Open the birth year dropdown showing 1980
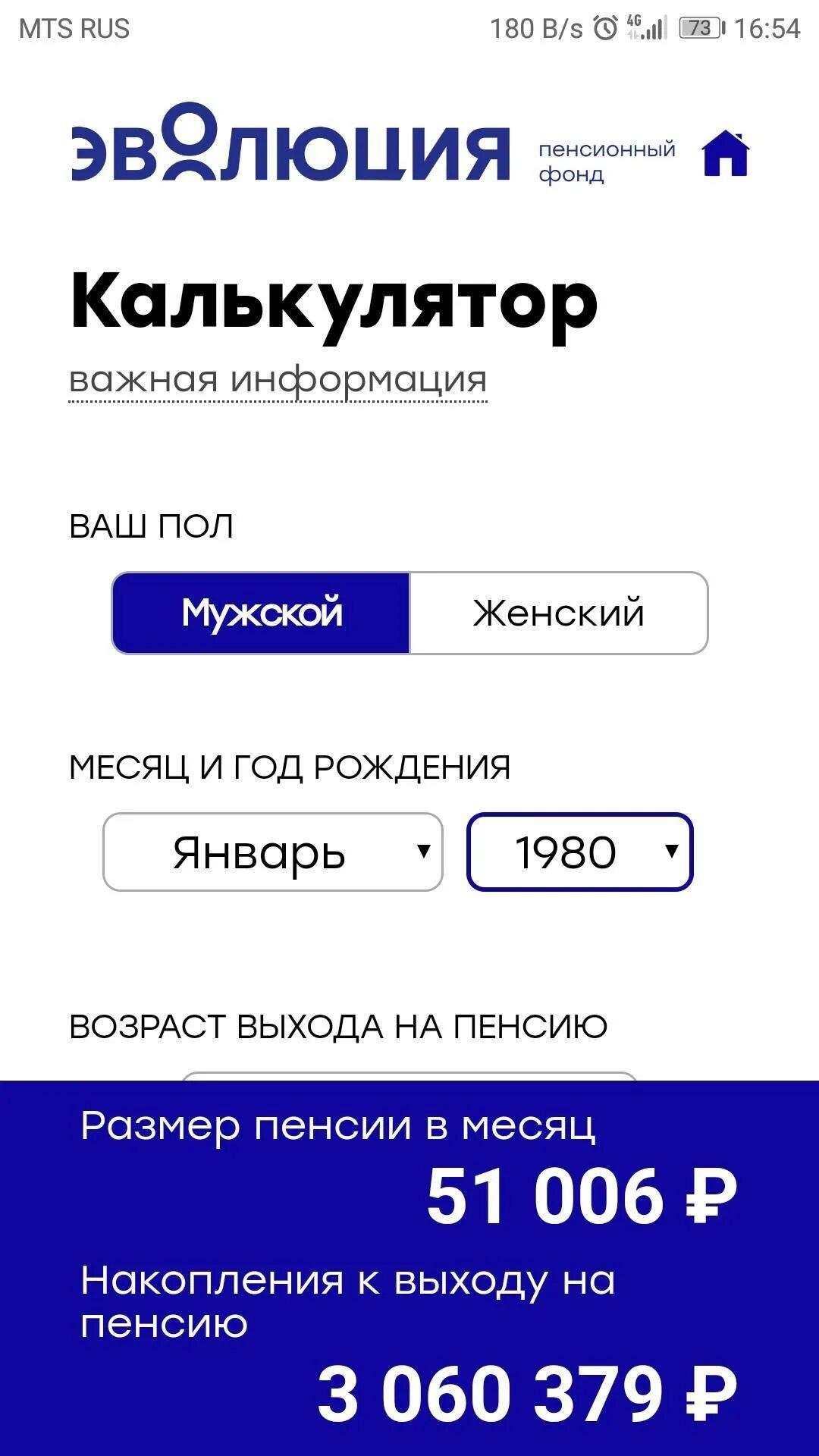Image resolution: width=819 pixels, height=1456 pixels. 580,852
